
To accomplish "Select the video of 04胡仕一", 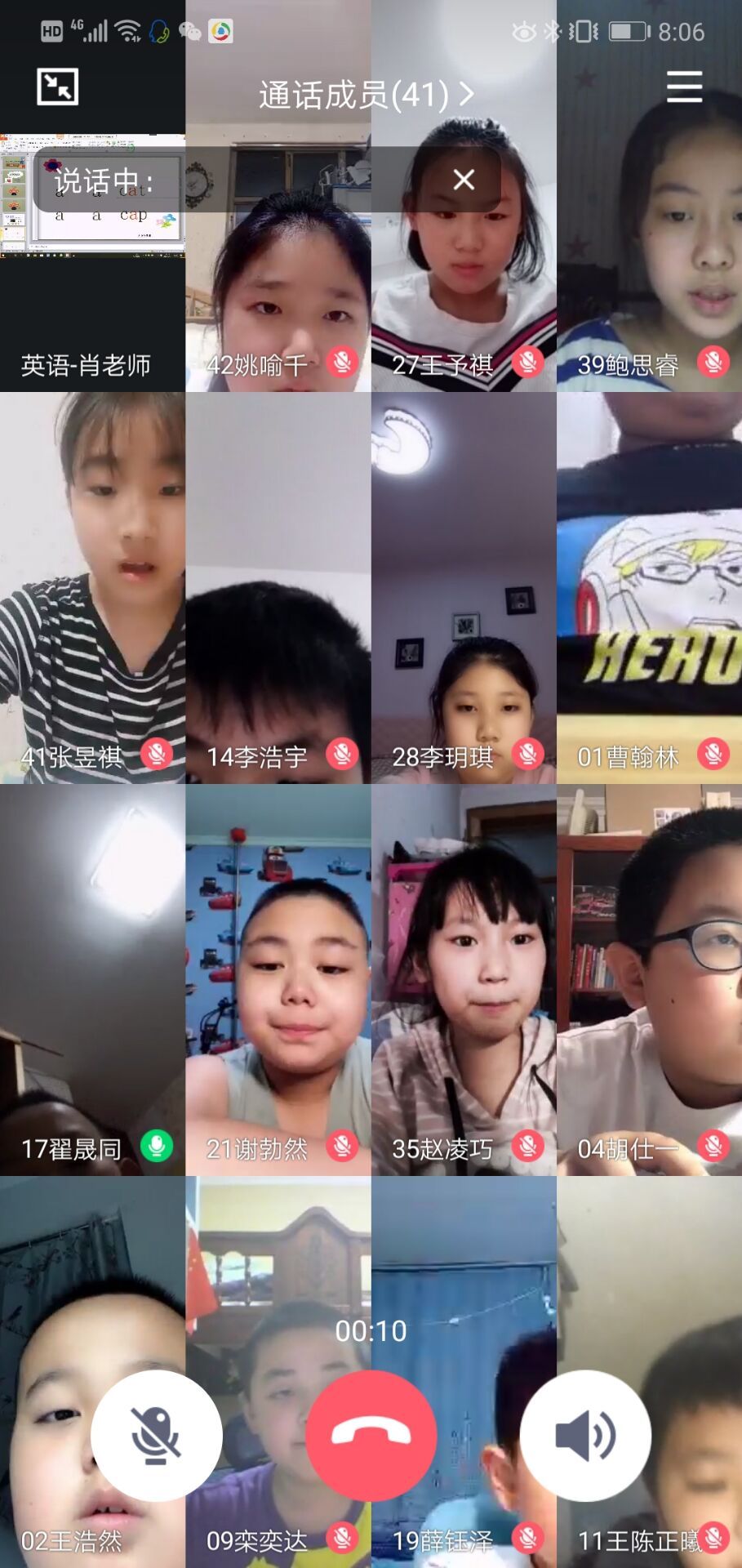I will tap(649, 980).
